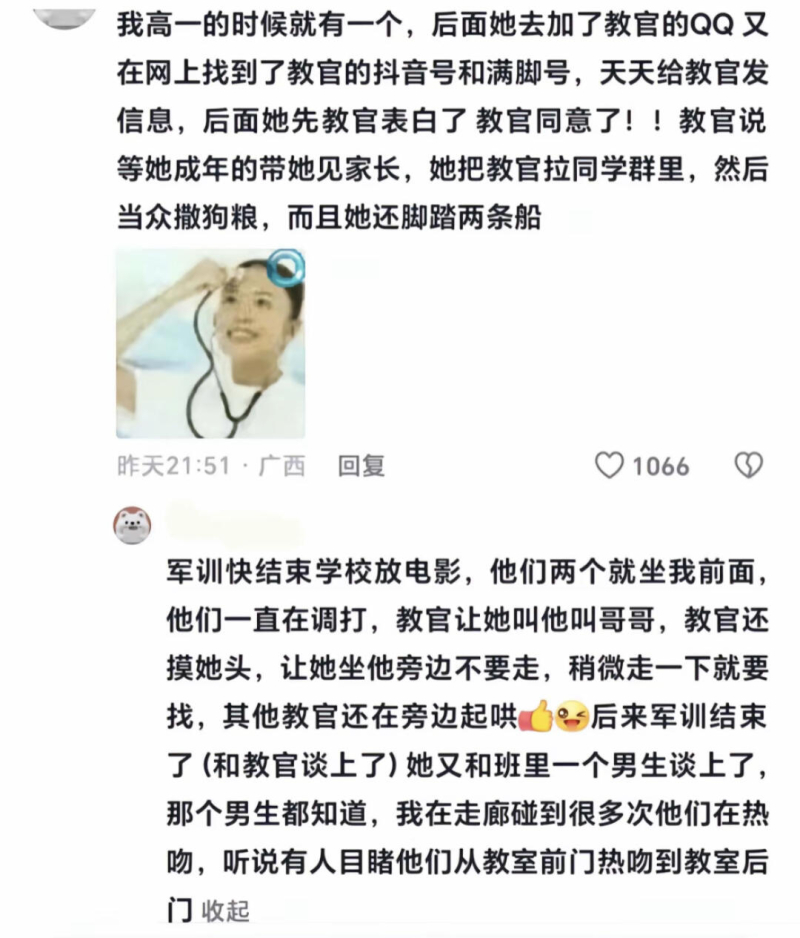Open the nurse image attached to the comment

[x=211, y=344]
